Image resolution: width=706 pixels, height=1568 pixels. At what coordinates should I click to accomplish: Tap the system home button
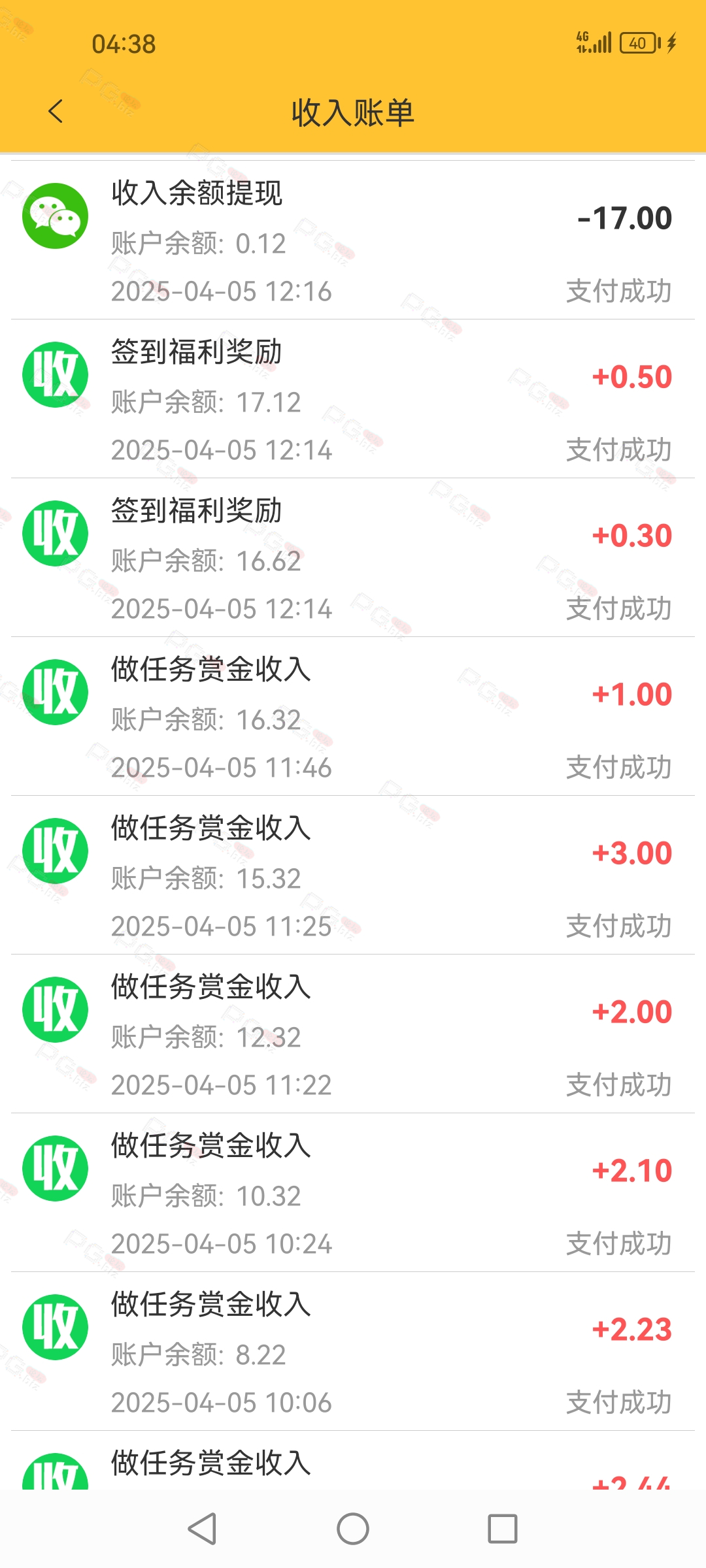(353, 1529)
